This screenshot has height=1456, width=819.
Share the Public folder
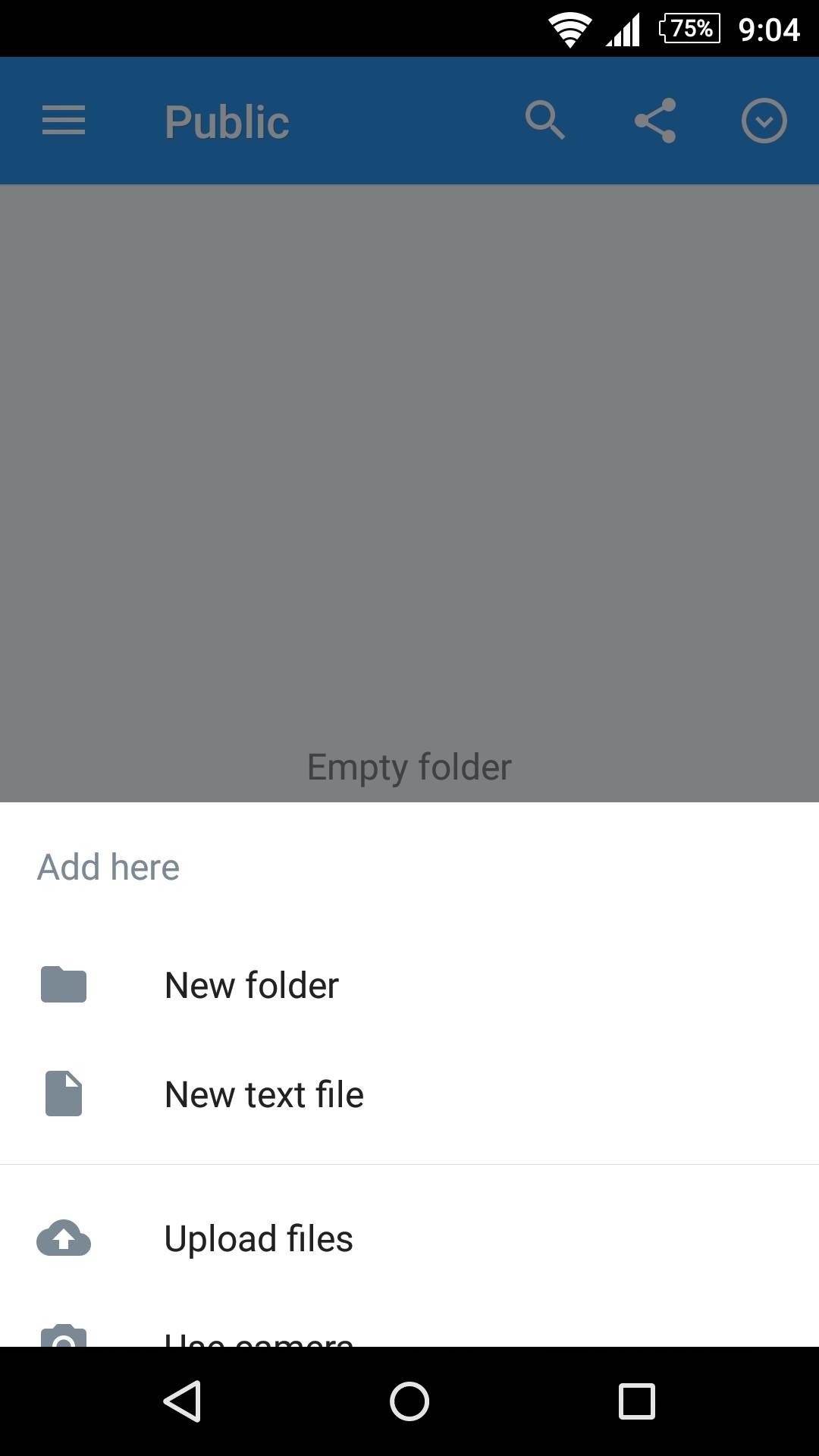[x=655, y=121]
